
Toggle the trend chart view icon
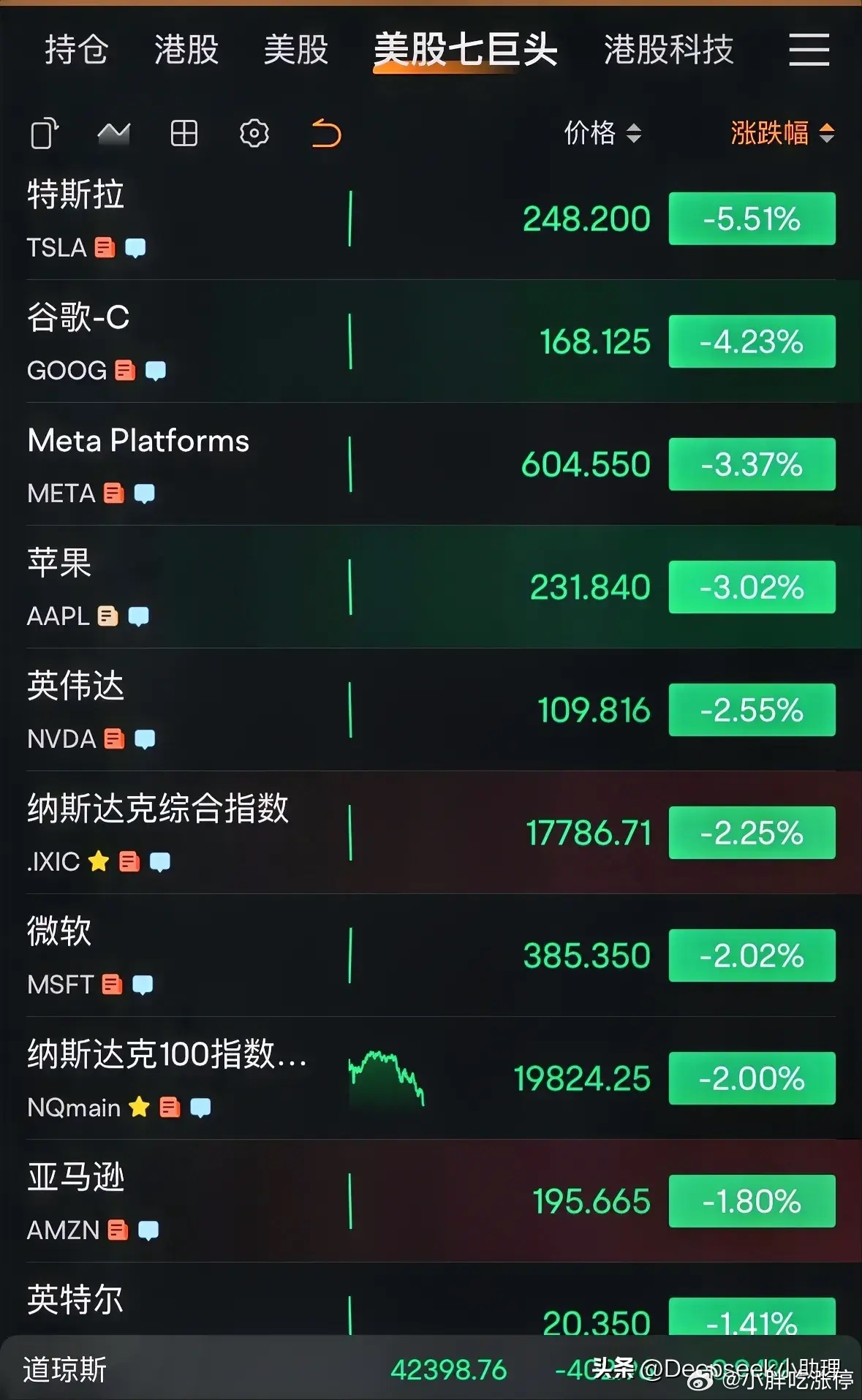113,133
